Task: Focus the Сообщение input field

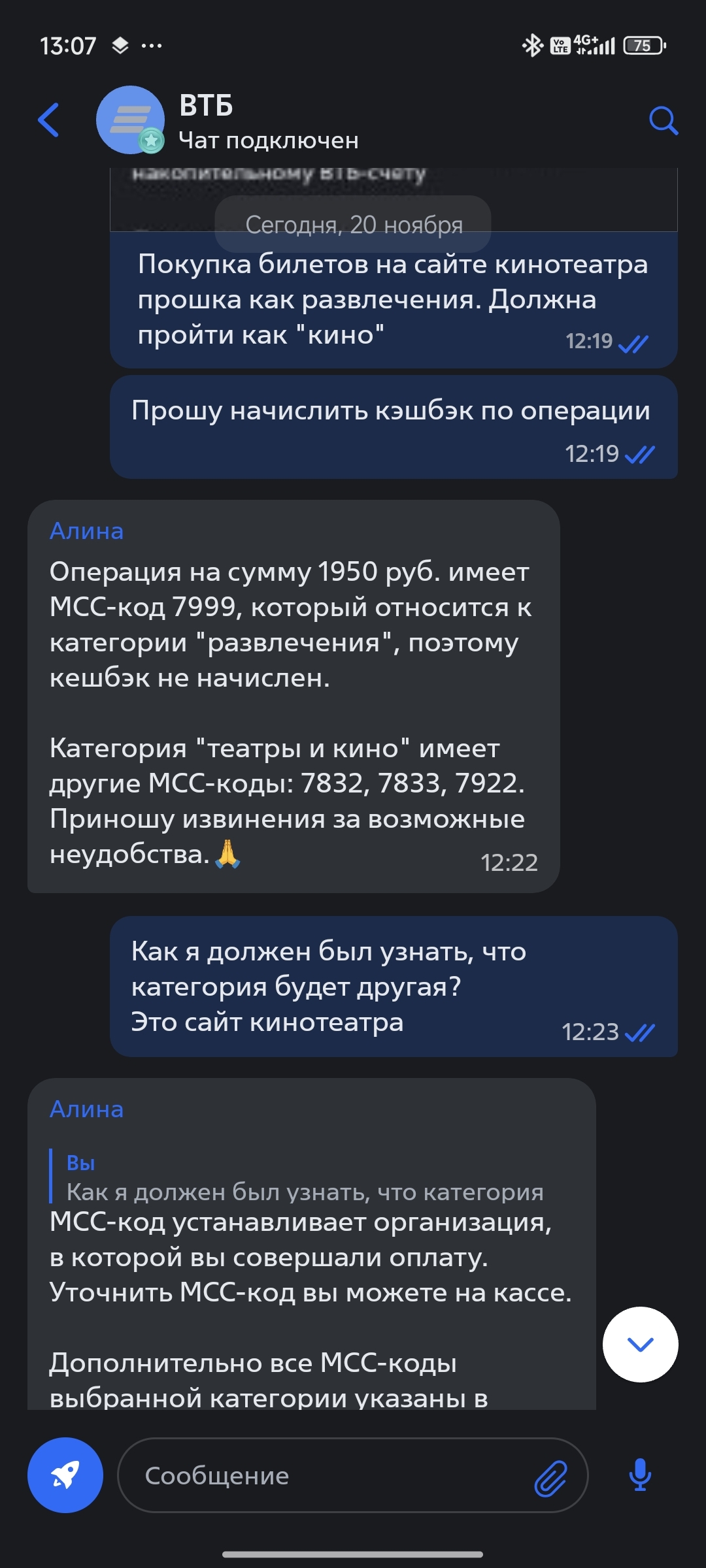Action: point(327,1475)
